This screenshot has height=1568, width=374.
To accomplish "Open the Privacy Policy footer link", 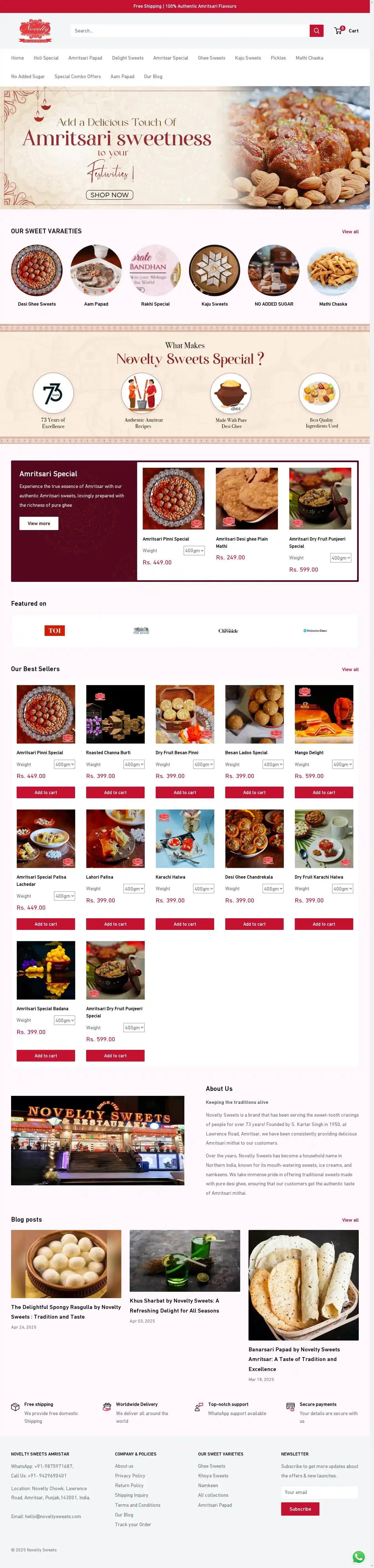I will [x=130, y=1475].
